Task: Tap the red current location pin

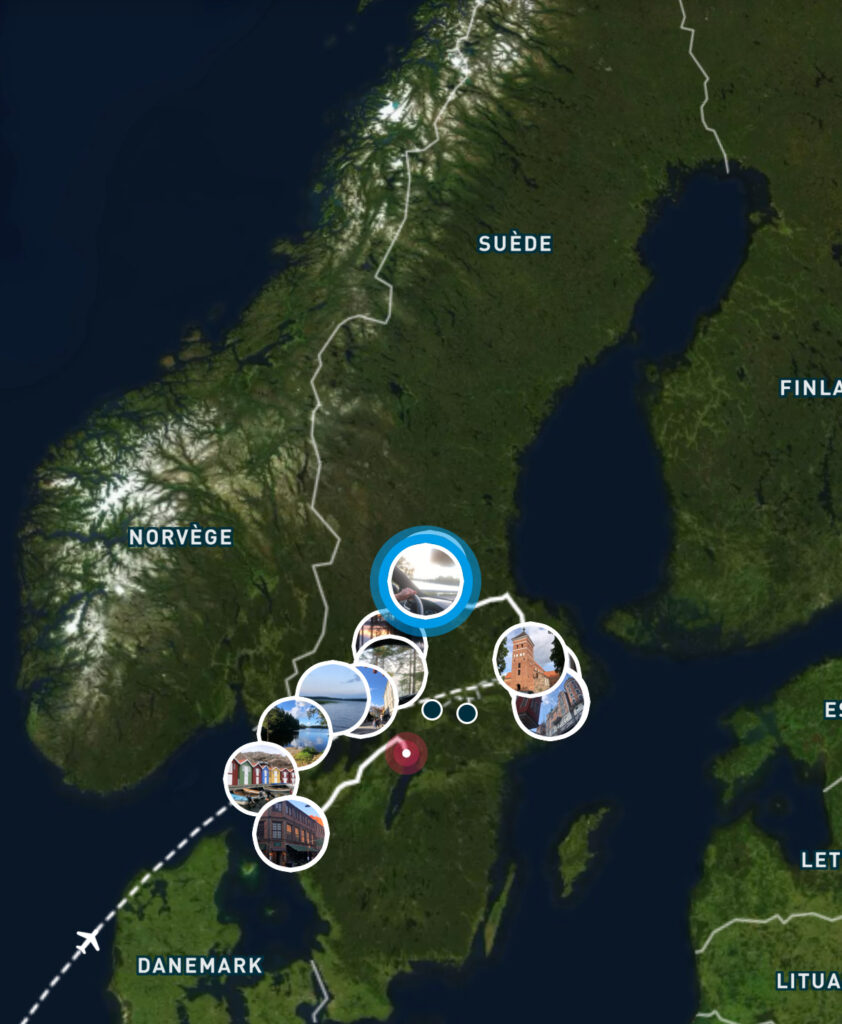Action: point(406,753)
